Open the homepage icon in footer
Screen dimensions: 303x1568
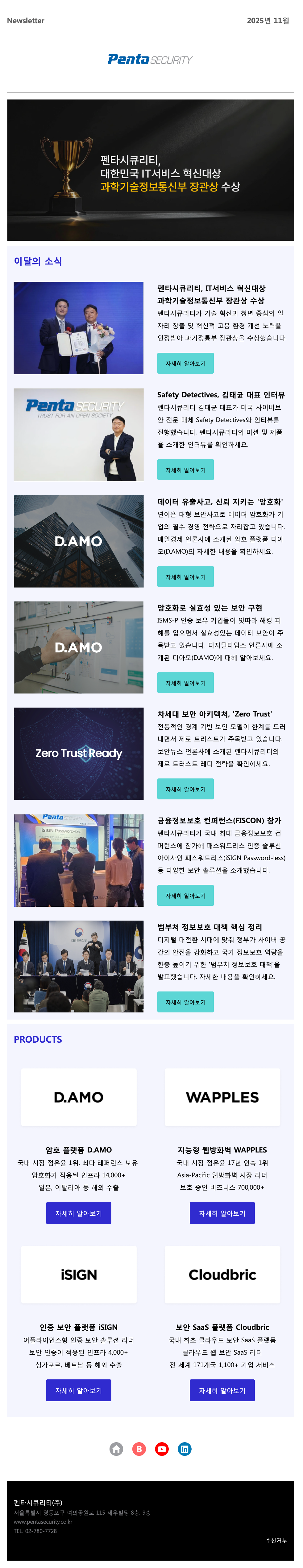116,1449
